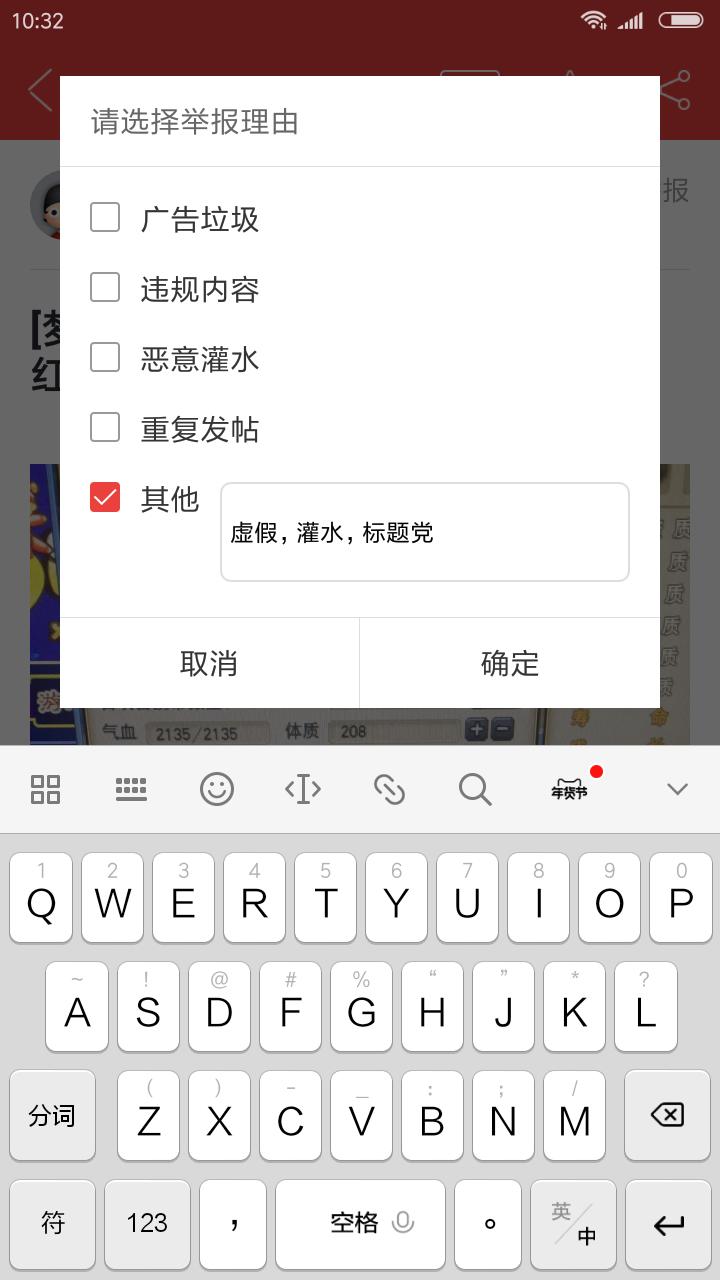Open the 符 symbols keyboard
This screenshot has width=720, height=1280.
click(x=53, y=1222)
